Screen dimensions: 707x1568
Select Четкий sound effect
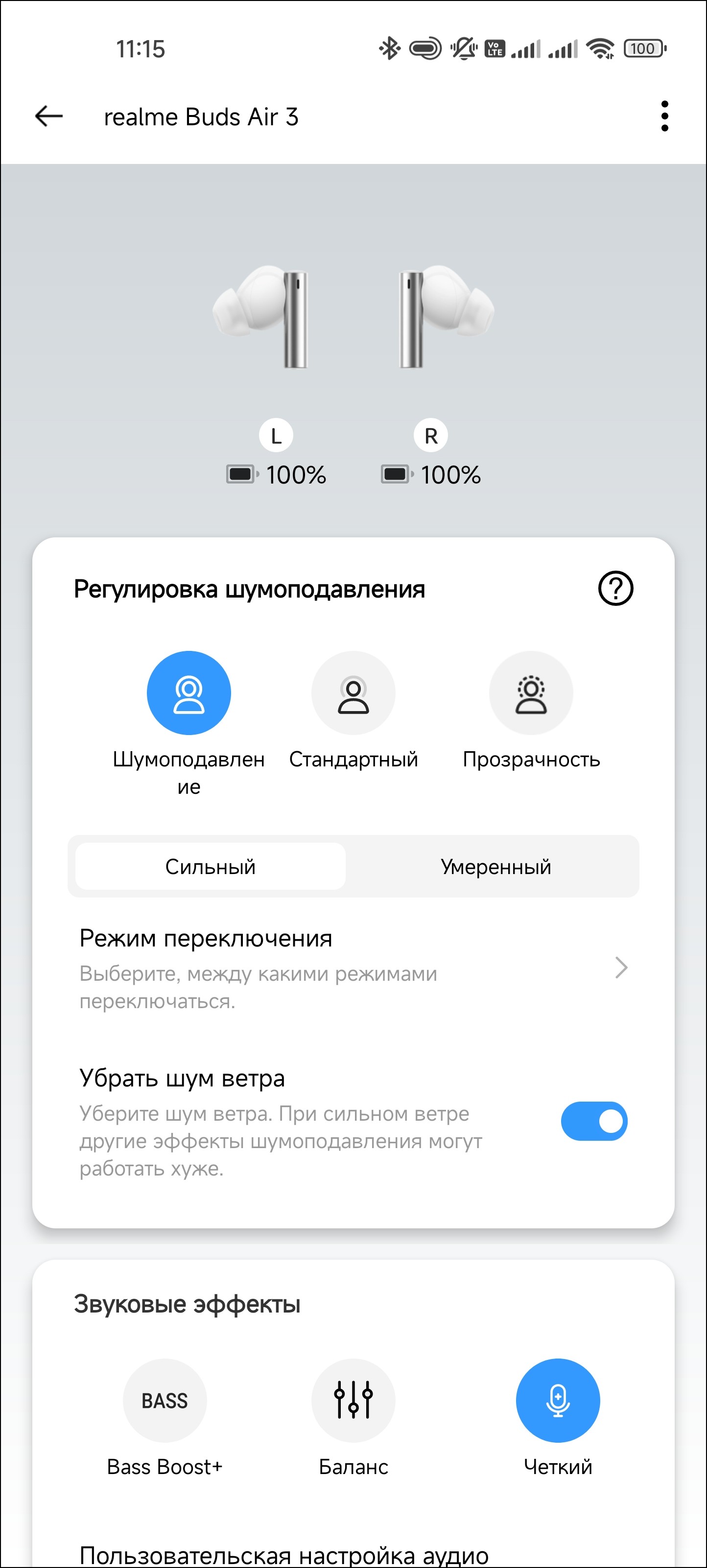click(x=558, y=1400)
